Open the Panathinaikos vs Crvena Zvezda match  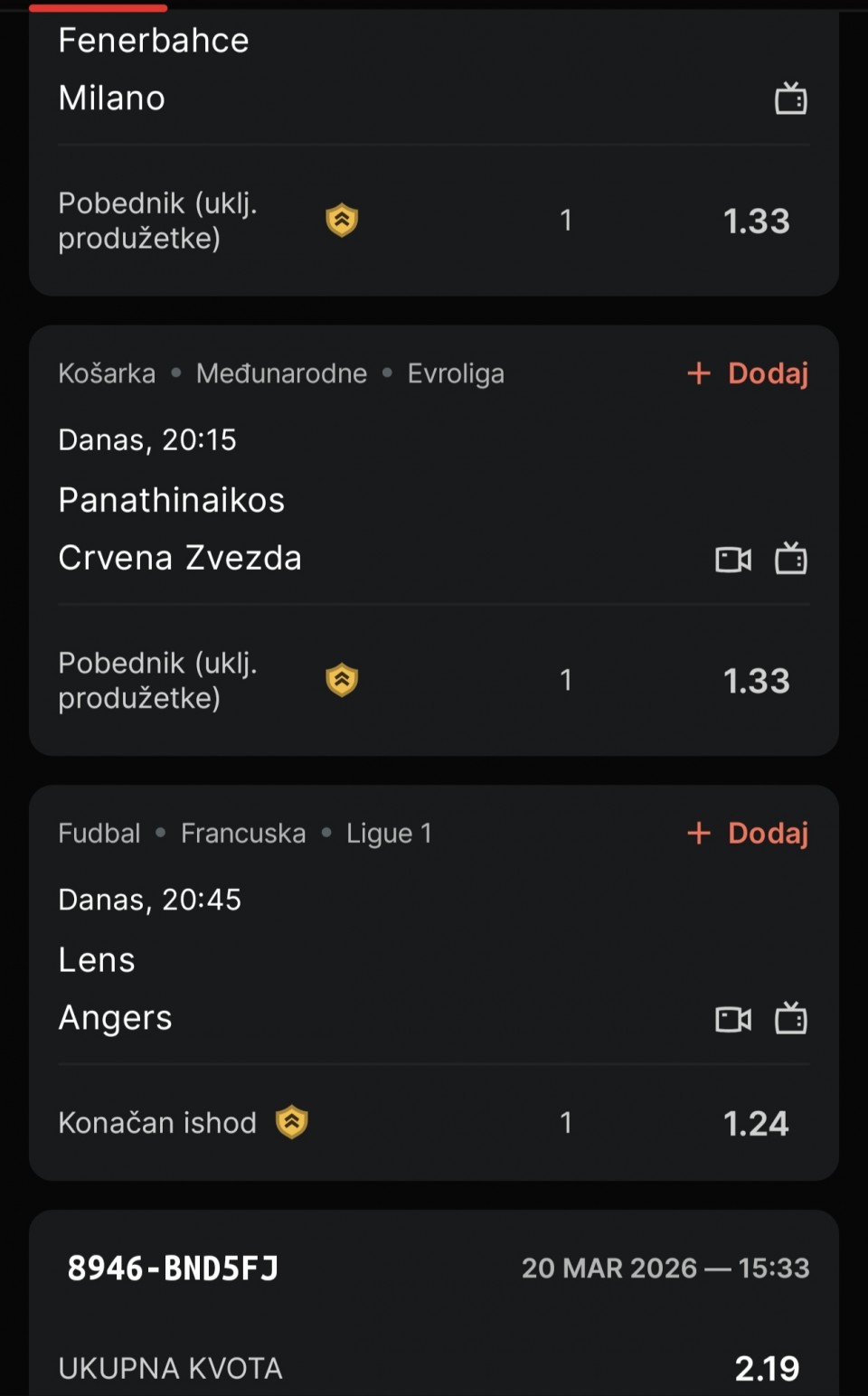point(181,529)
